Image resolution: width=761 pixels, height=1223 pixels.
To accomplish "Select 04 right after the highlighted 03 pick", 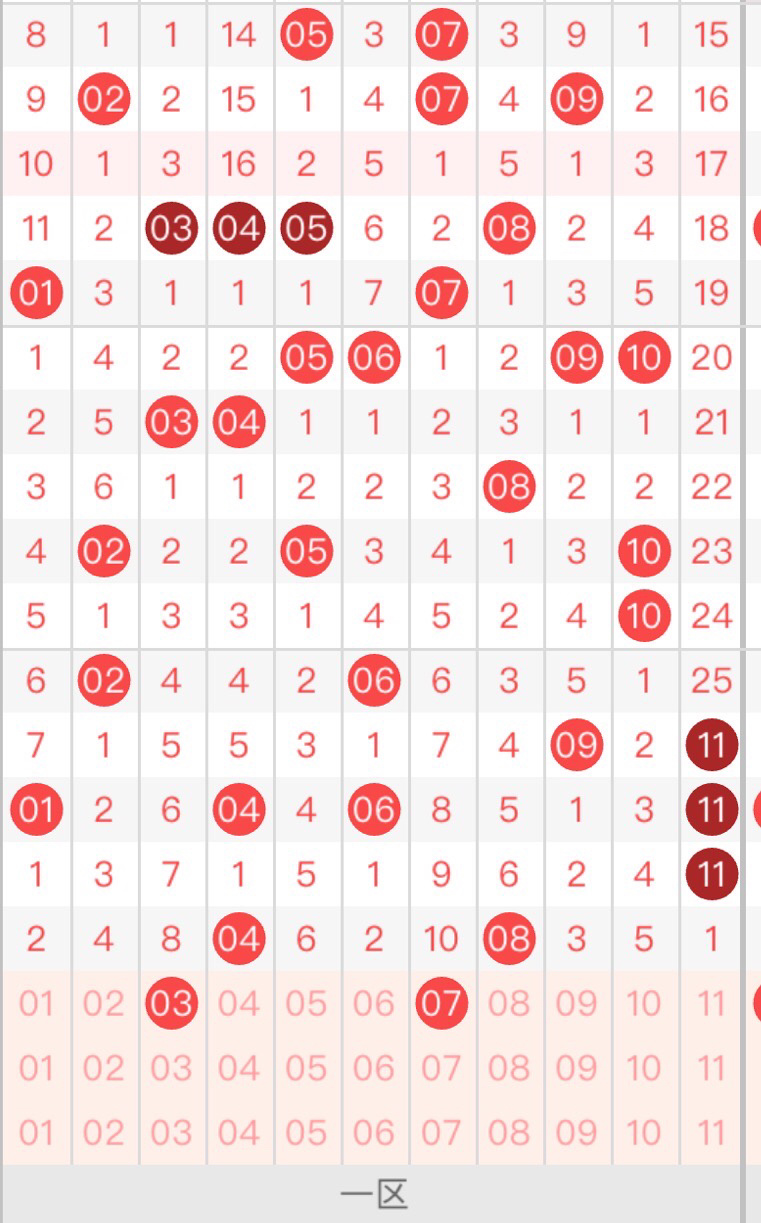I will click(239, 1003).
